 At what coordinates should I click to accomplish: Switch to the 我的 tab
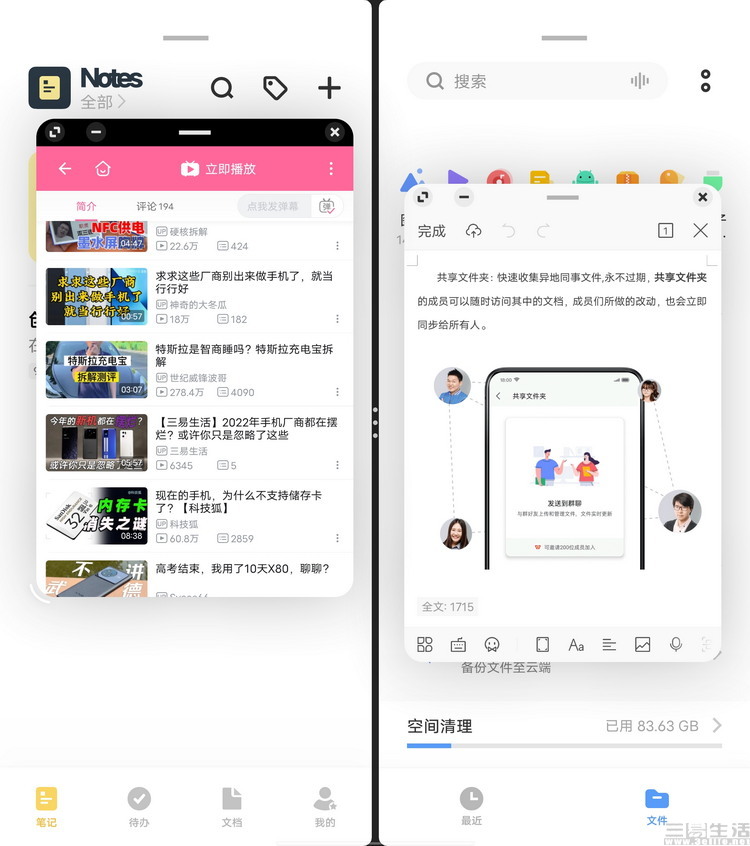point(325,806)
